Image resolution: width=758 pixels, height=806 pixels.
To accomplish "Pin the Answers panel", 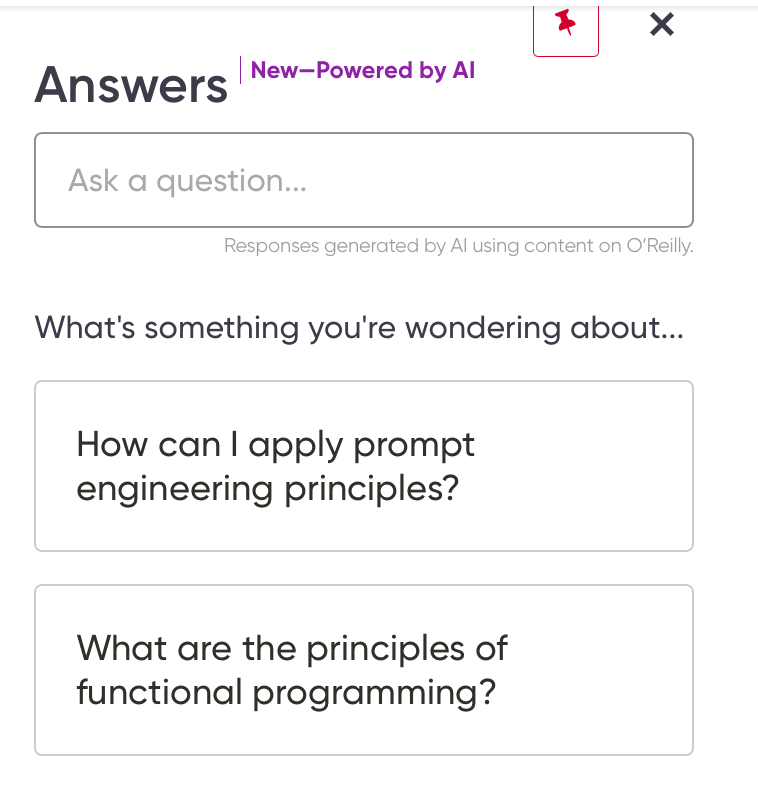I will click(x=566, y=25).
